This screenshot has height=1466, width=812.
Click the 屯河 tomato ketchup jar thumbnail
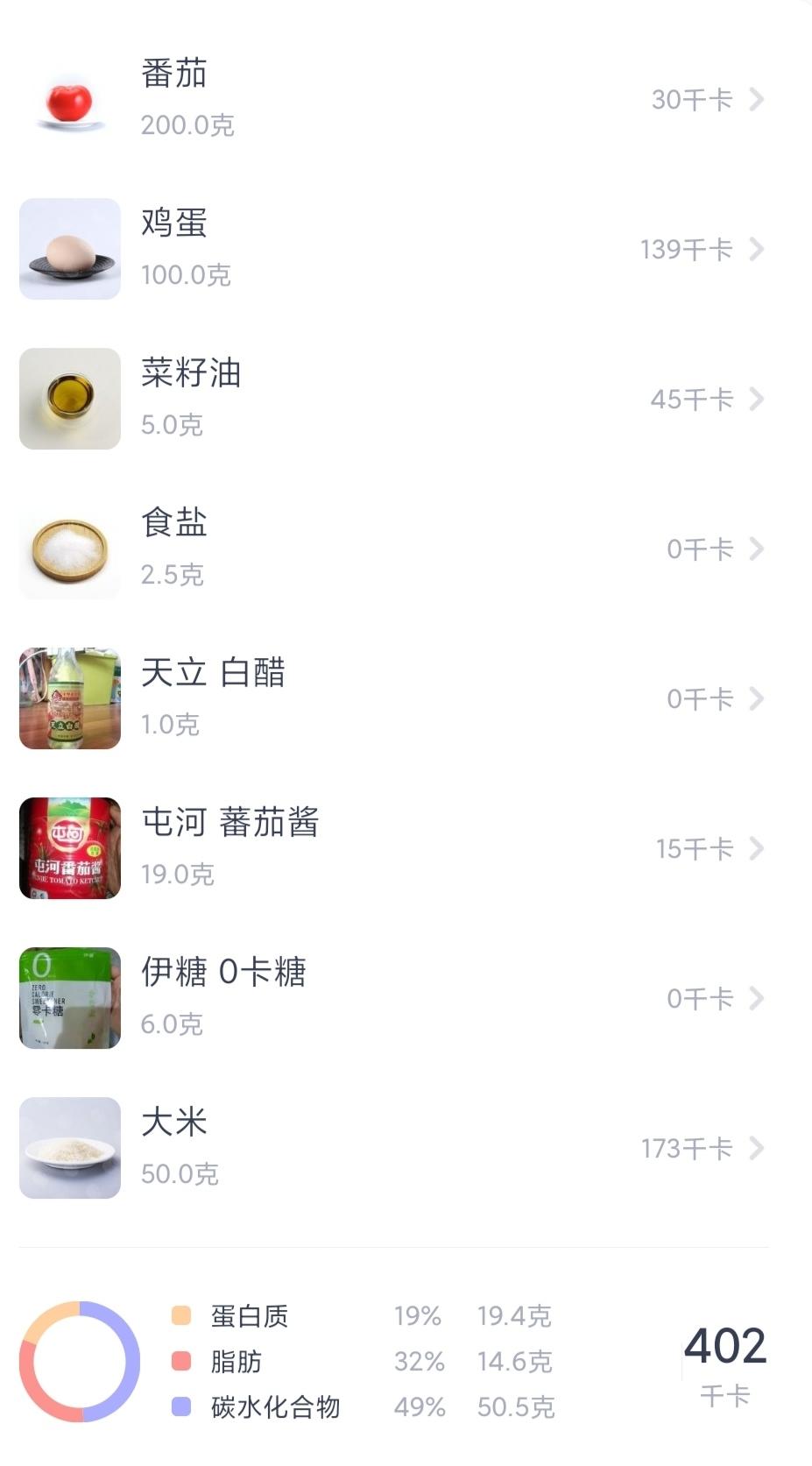tap(69, 848)
